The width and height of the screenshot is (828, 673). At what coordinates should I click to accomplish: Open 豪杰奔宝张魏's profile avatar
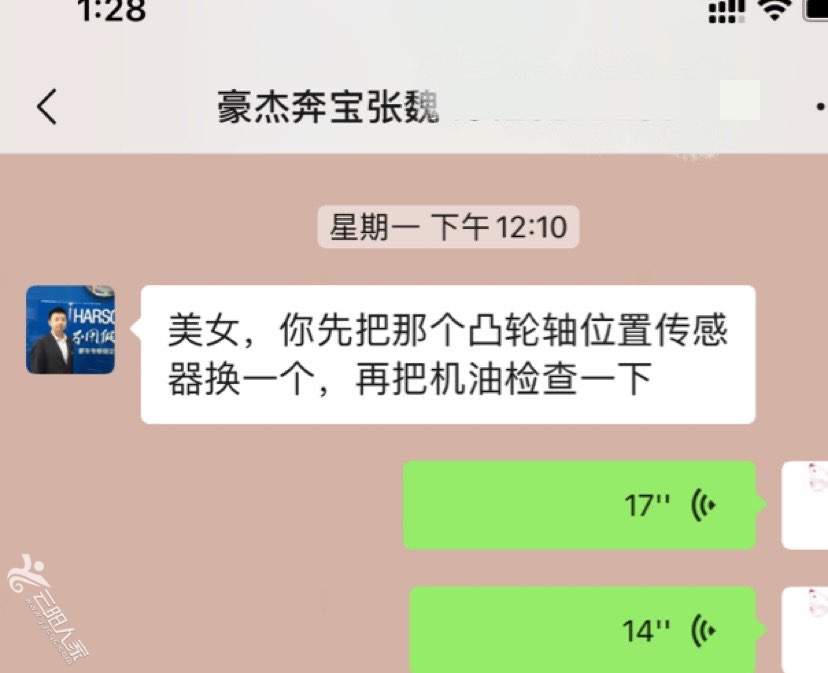tap(70, 330)
